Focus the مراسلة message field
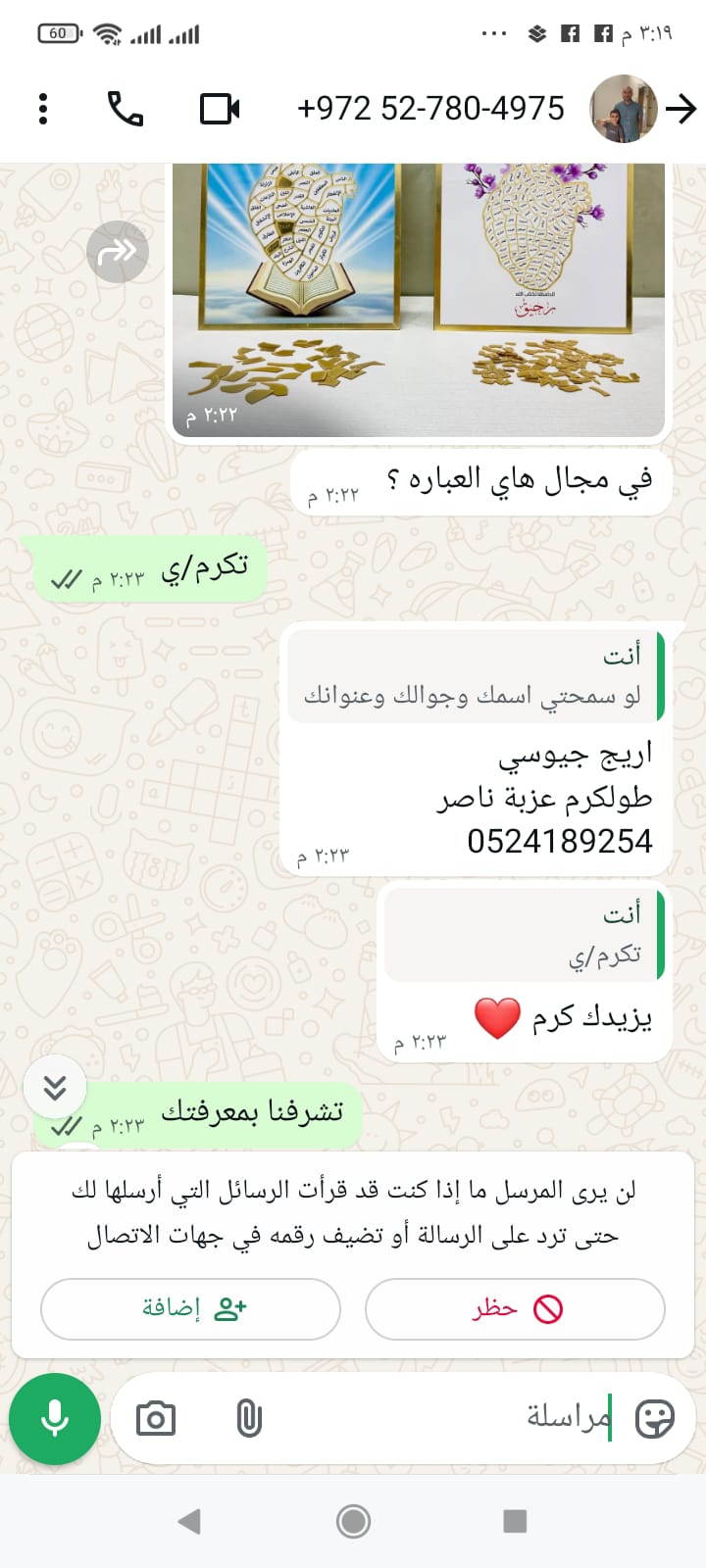This screenshot has width=706, height=1568. tap(441, 1418)
